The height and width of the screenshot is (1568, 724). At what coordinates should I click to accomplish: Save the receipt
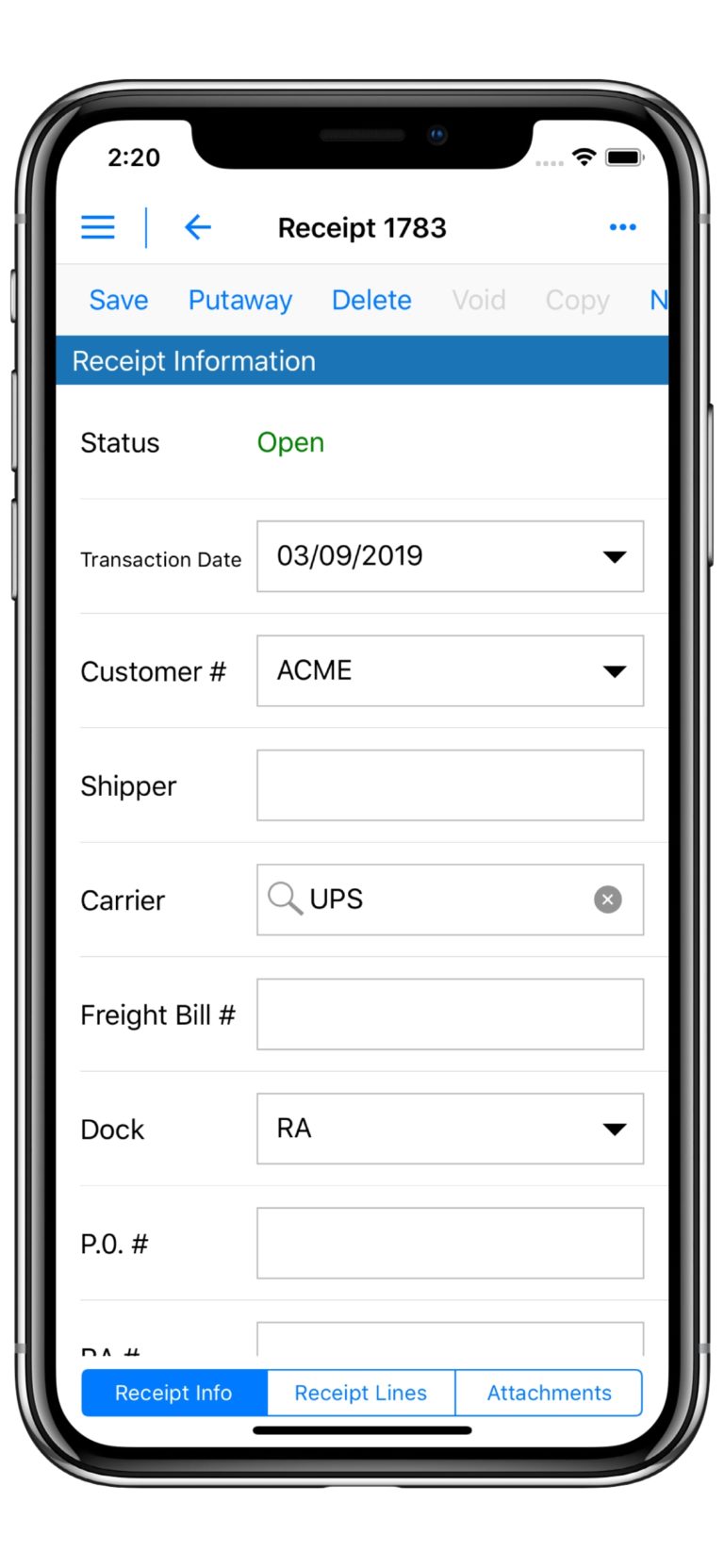pos(119,300)
